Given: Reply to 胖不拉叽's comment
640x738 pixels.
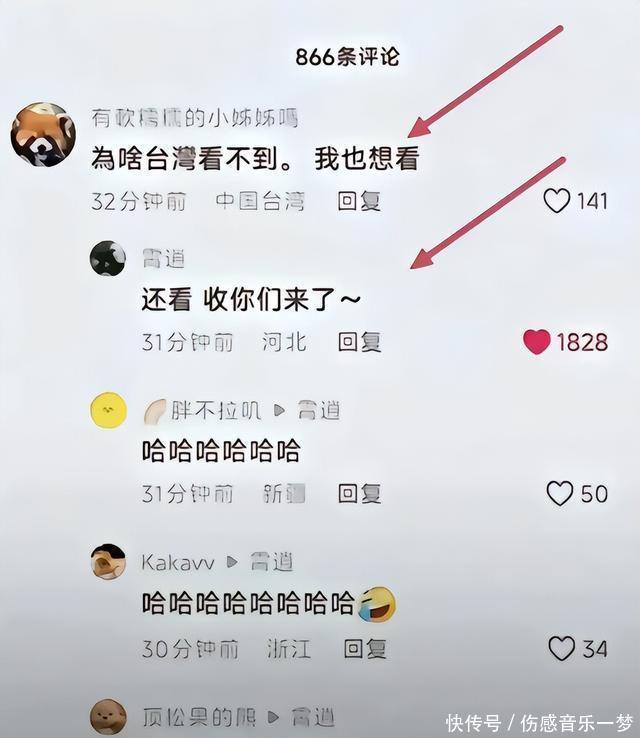Looking at the screenshot, I should (359, 493).
